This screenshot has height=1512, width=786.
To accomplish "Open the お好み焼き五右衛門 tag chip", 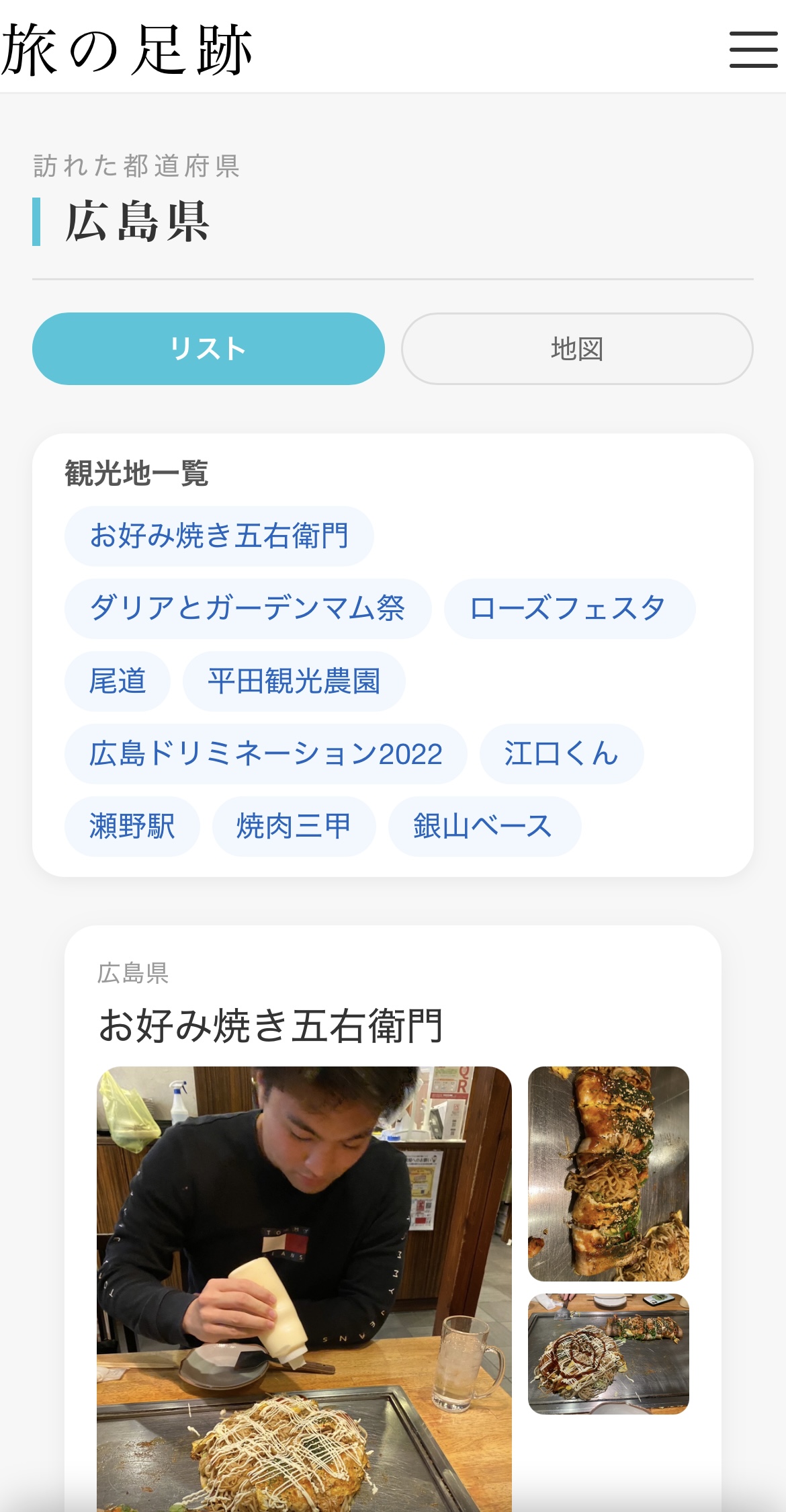I will tap(218, 535).
